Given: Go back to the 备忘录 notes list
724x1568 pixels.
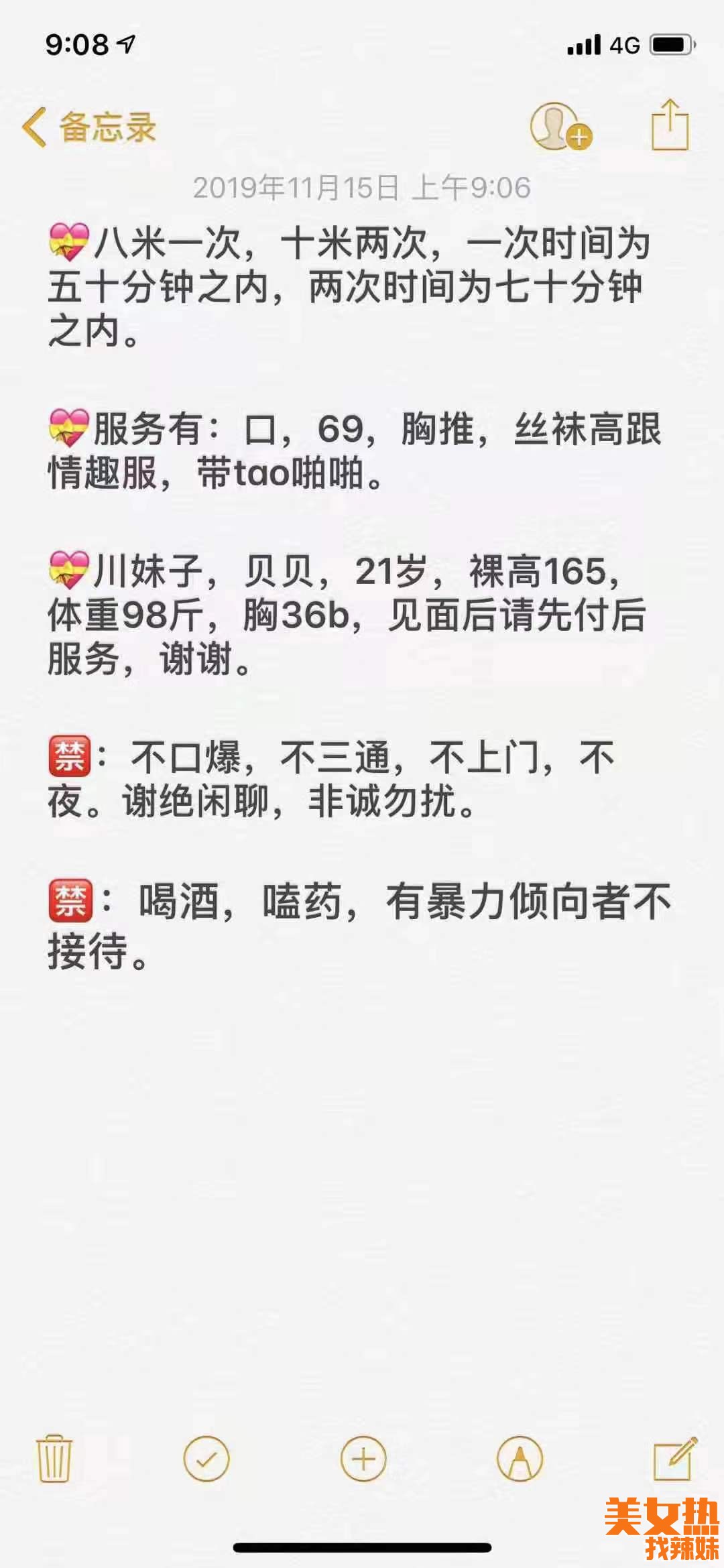Looking at the screenshot, I should tap(88, 127).
